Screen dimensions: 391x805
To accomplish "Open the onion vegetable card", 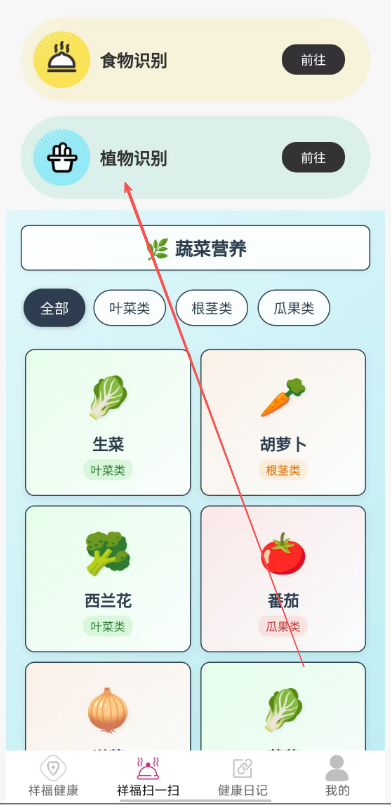I will 108,706.
